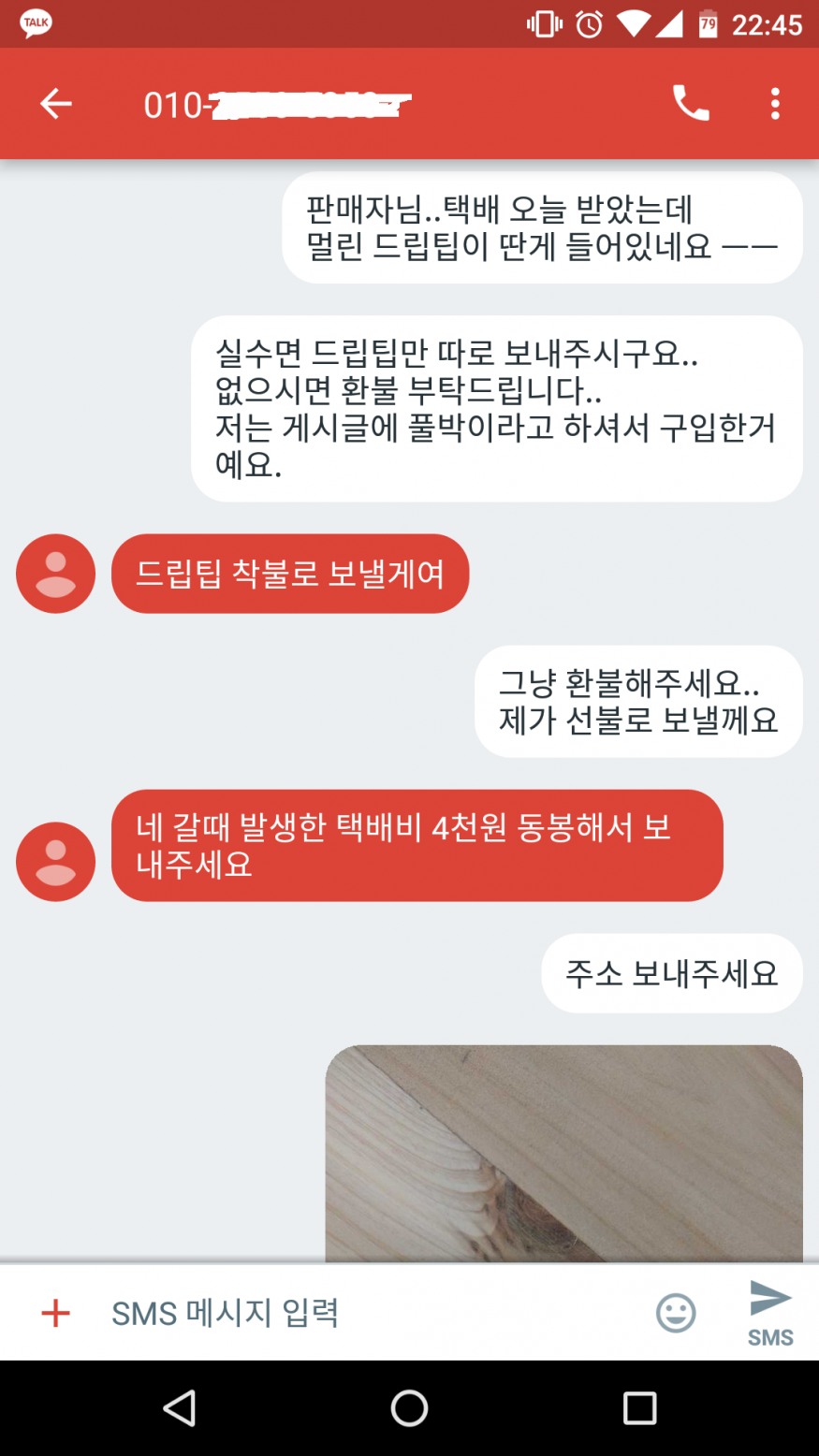Viewport: 819px width, 1456px height.
Task: Tap the system home button
Action: 409,1407
